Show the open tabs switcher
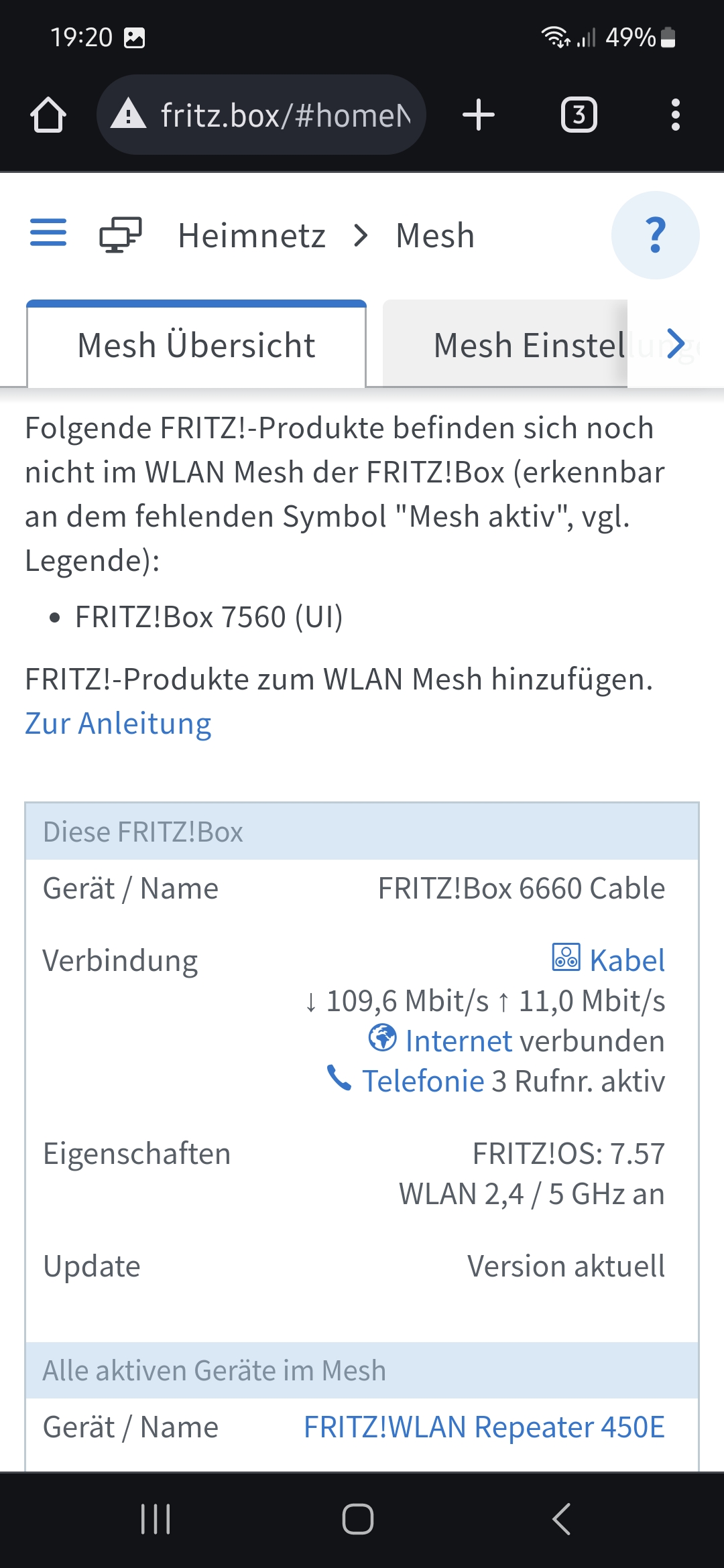724x1568 pixels. pyautogui.click(x=579, y=115)
